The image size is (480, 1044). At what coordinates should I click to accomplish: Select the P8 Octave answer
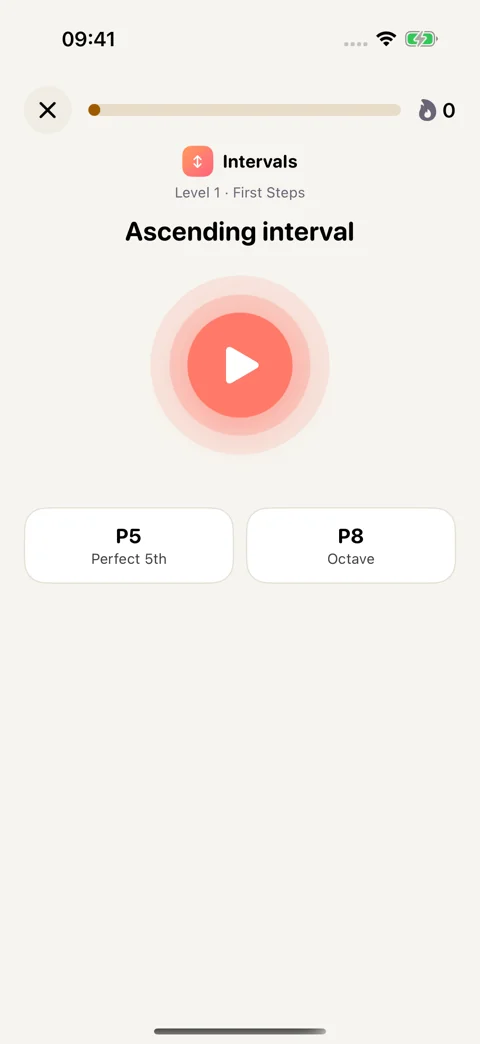[x=351, y=546]
